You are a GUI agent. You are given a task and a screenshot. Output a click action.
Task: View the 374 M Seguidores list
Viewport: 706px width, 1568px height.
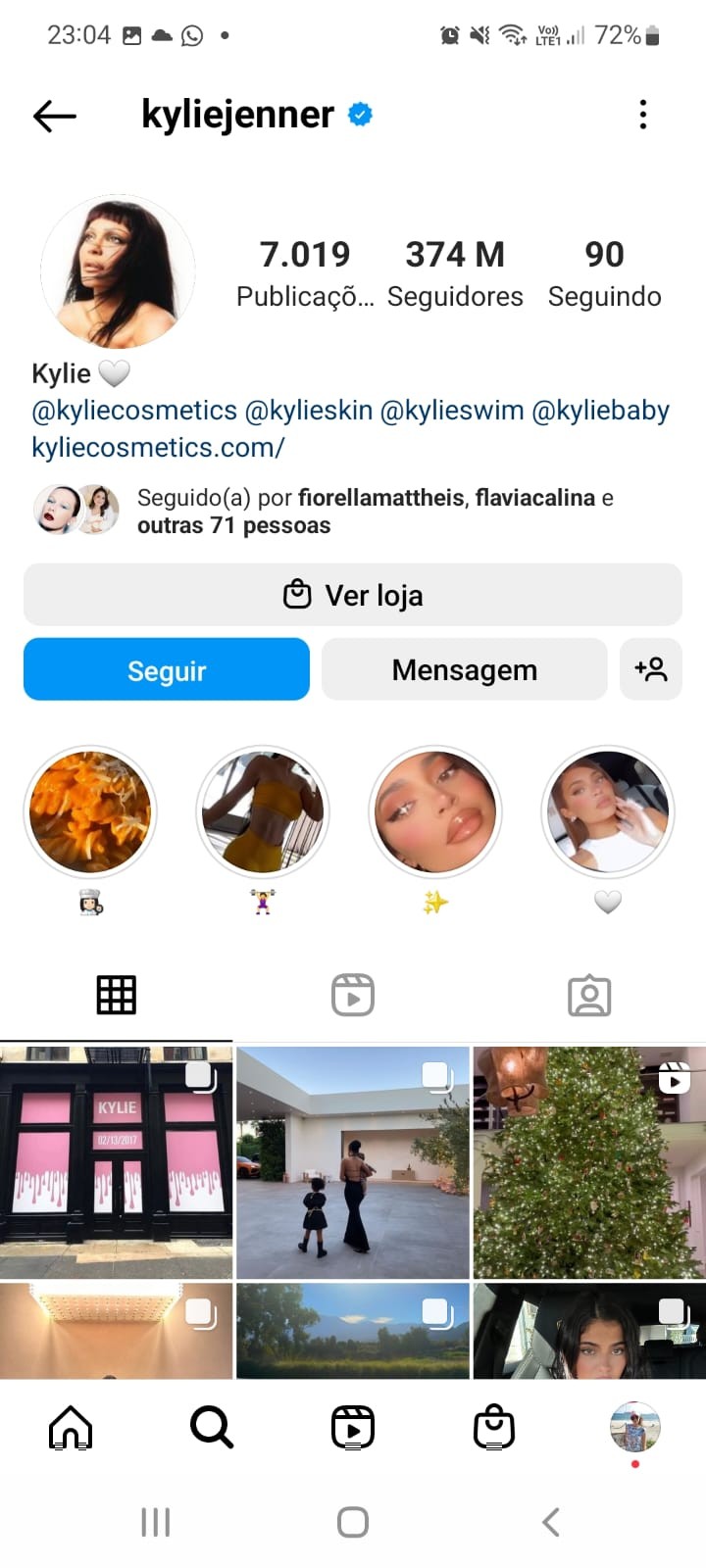(x=455, y=273)
